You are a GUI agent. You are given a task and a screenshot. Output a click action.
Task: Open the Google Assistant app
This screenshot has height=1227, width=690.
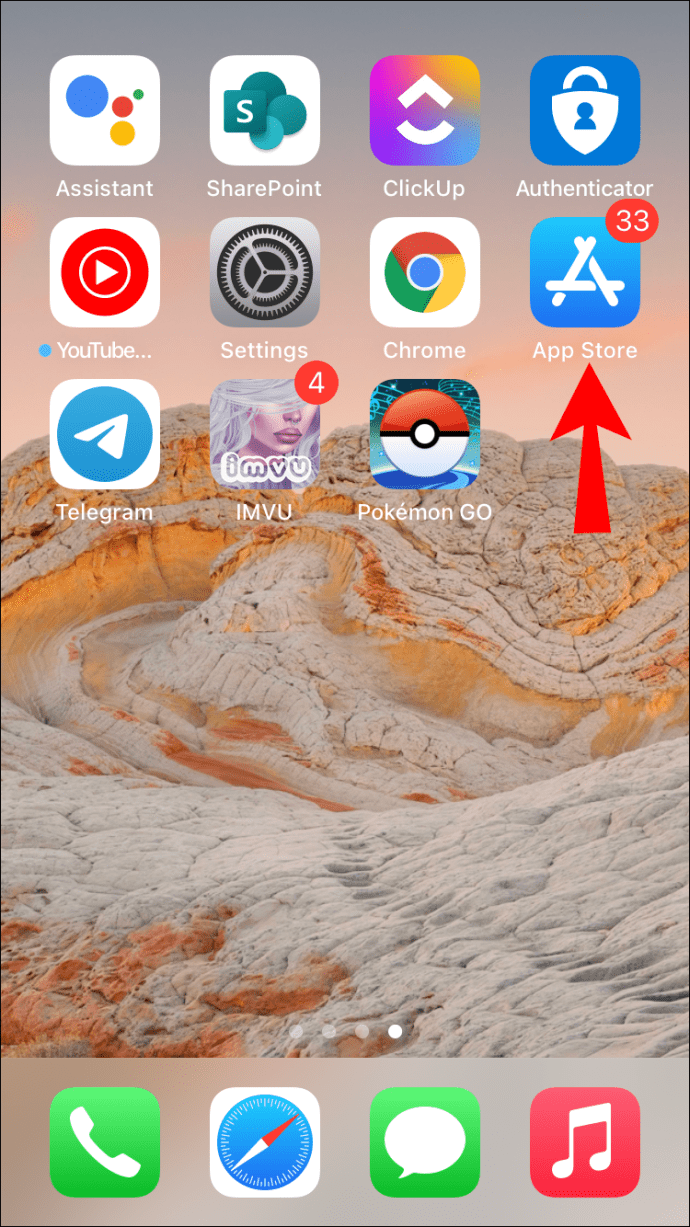point(105,110)
